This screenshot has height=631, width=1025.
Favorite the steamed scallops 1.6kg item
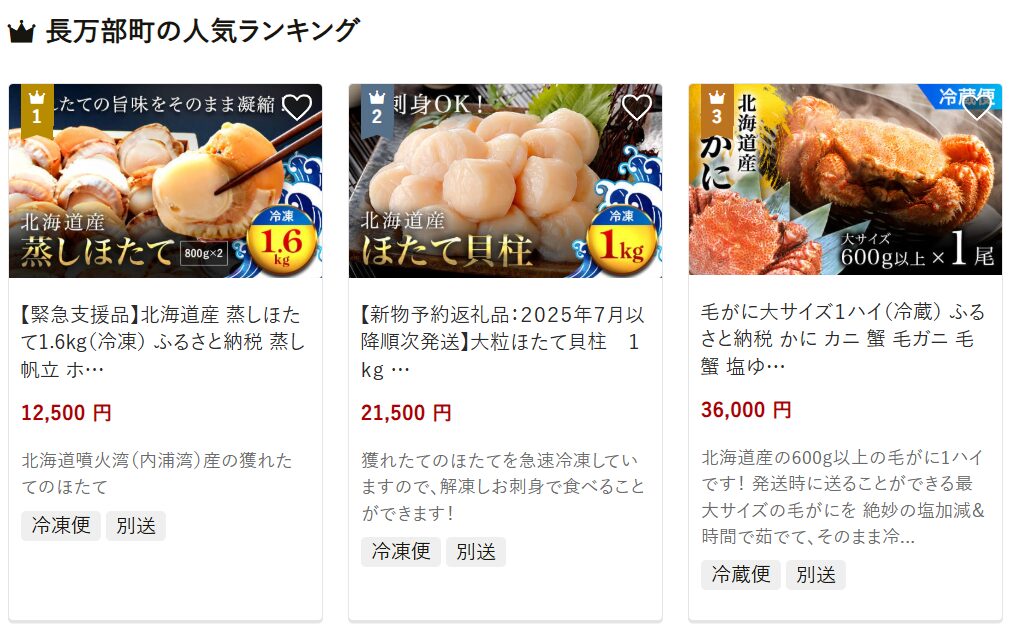[x=296, y=107]
